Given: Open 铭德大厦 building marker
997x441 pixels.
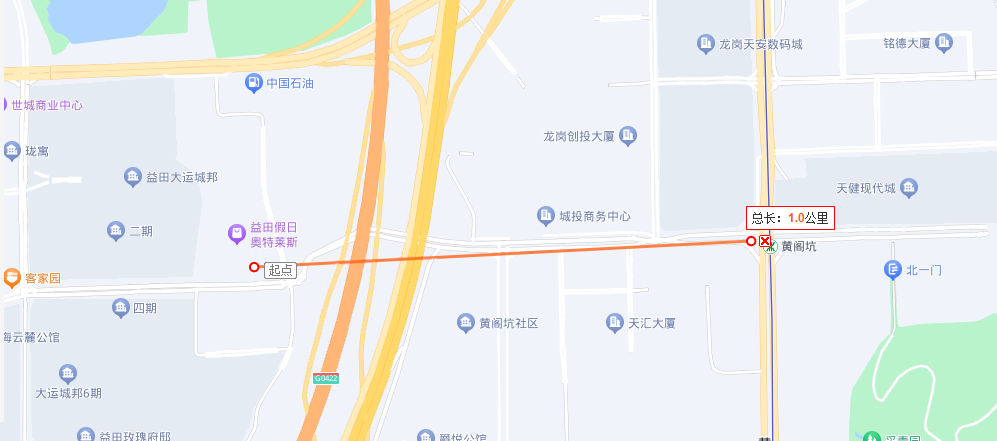Looking at the screenshot, I should click(x=945, y=43).
